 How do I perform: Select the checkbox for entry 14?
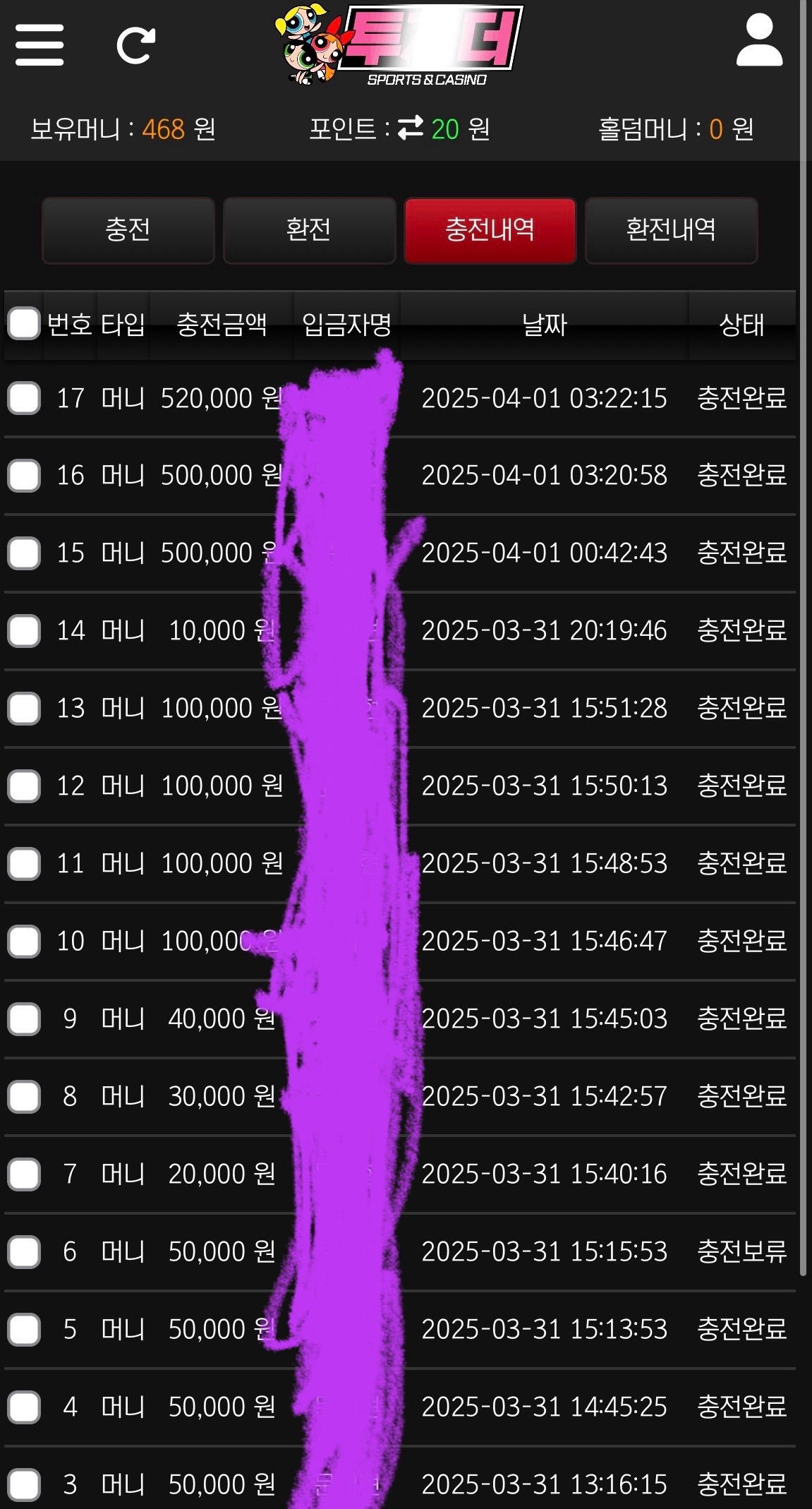point(24,631)
